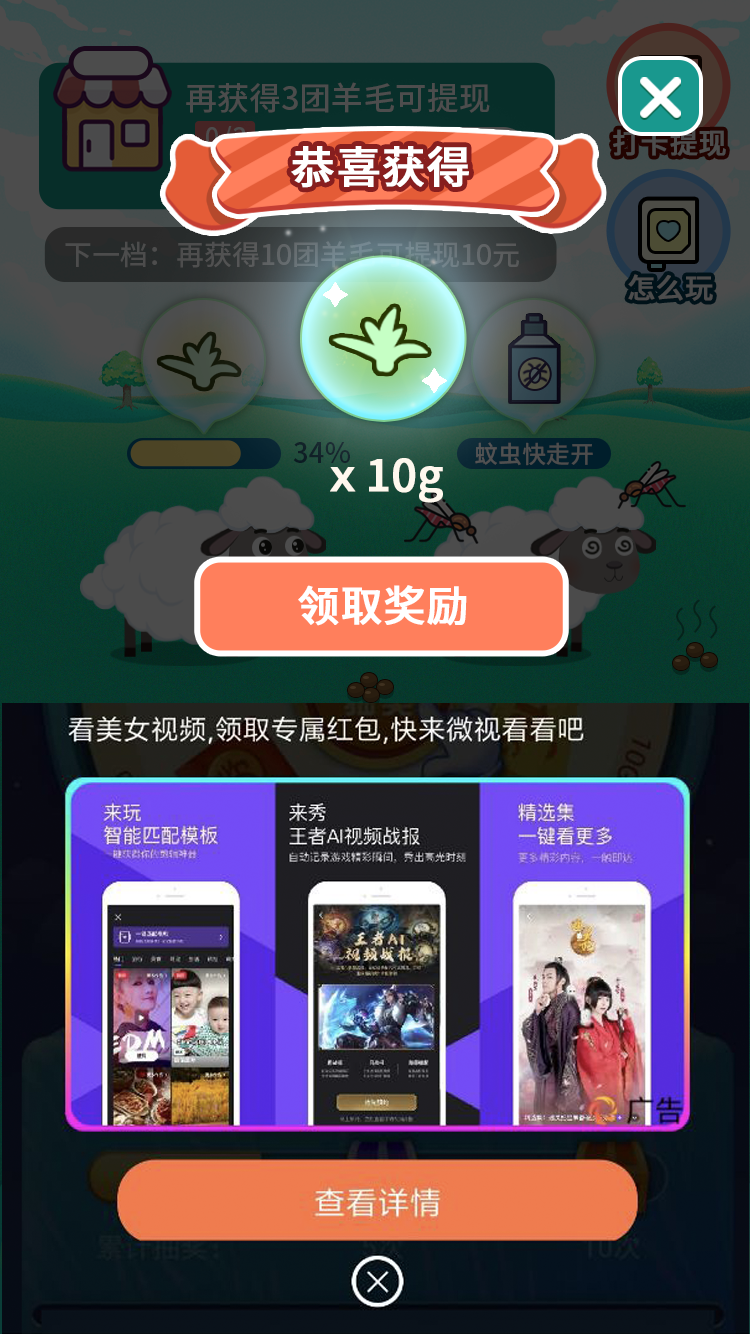This screenshot has width=750, height=1334.
Task: Tap 查看详情 to view ad details
Action: click(377, 1201)
